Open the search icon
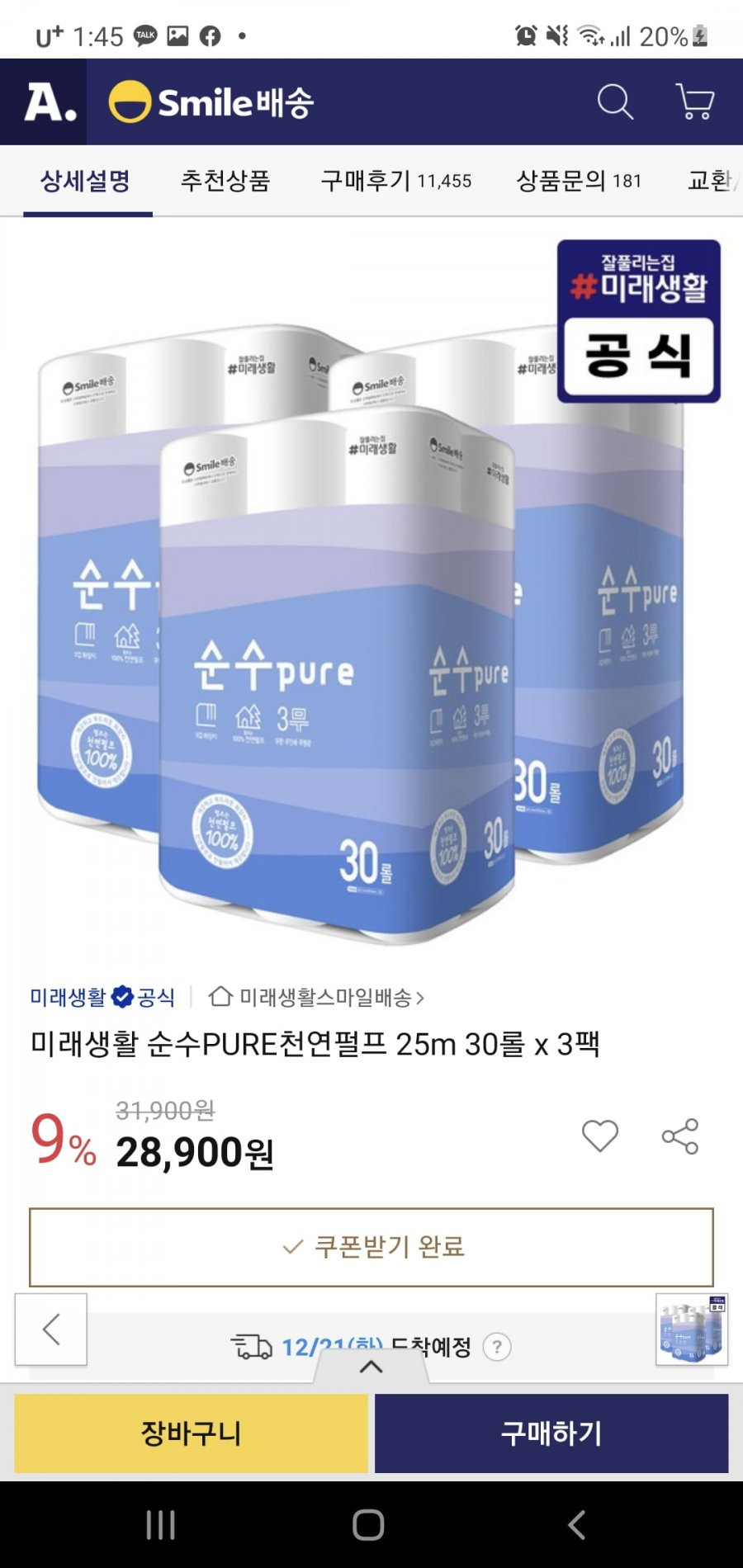The height and width of the screenshot is (1568, 743). coord(615,102)
